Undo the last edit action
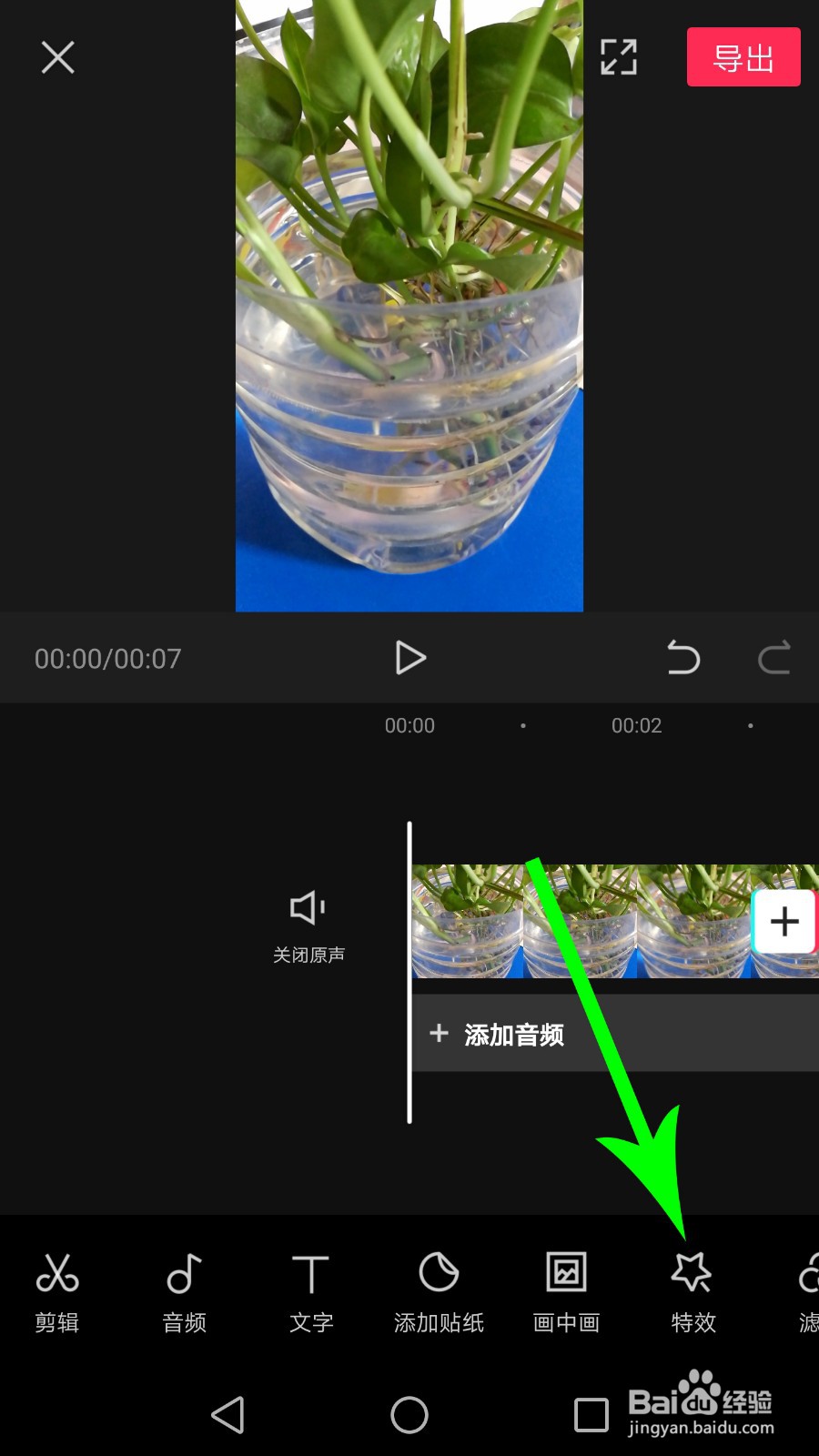 (x=683, y=658)
